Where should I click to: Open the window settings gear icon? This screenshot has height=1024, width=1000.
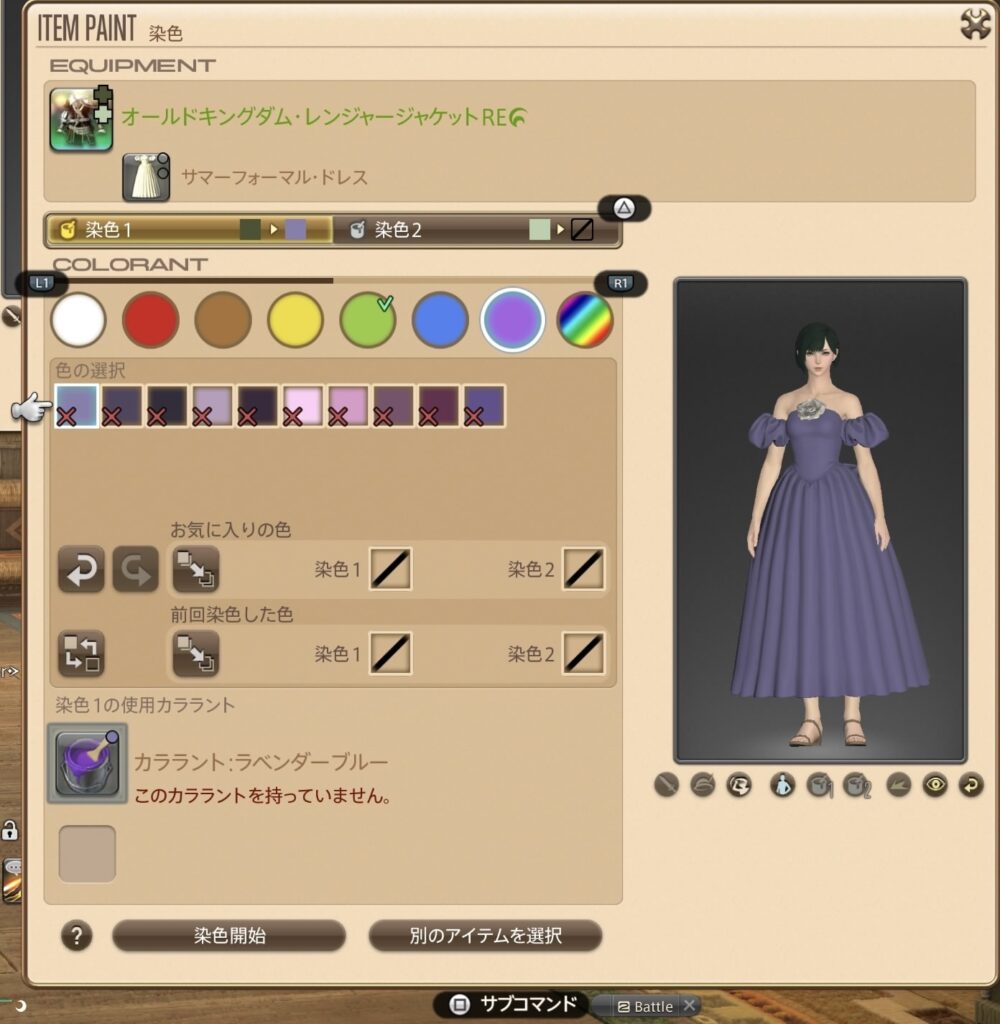pos(974,24)
